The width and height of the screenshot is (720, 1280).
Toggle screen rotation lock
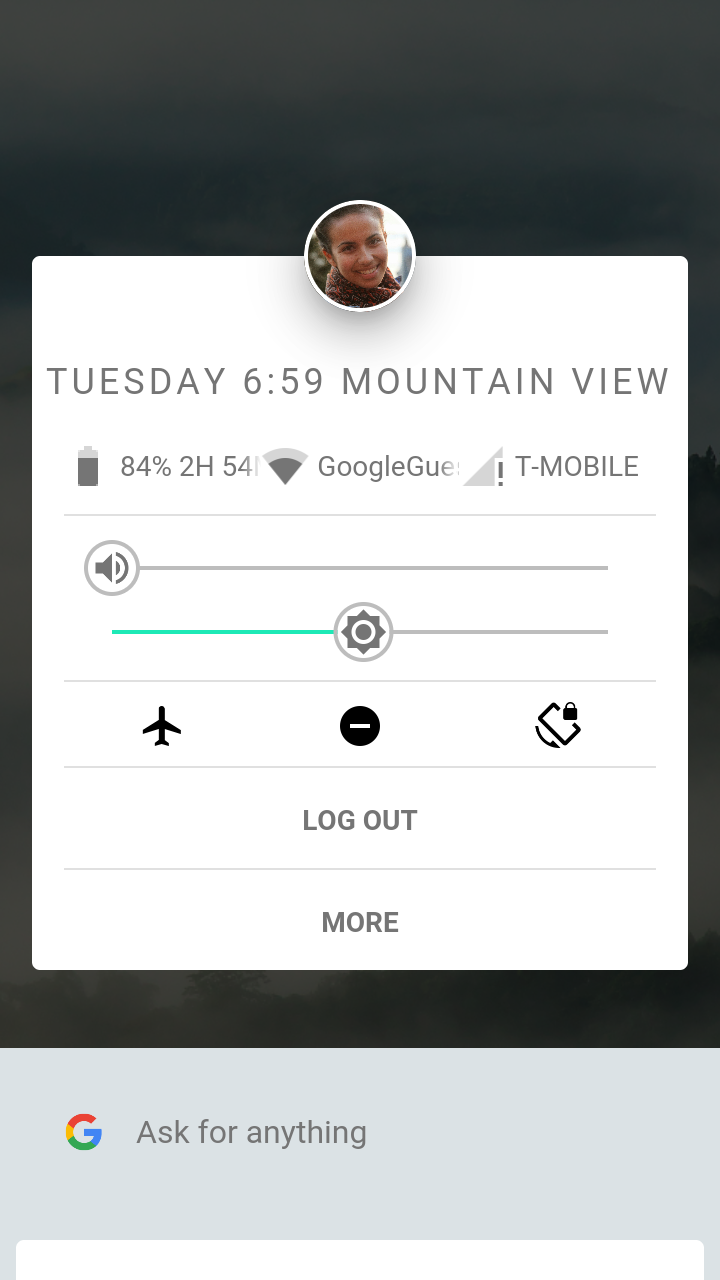[558, 726]
